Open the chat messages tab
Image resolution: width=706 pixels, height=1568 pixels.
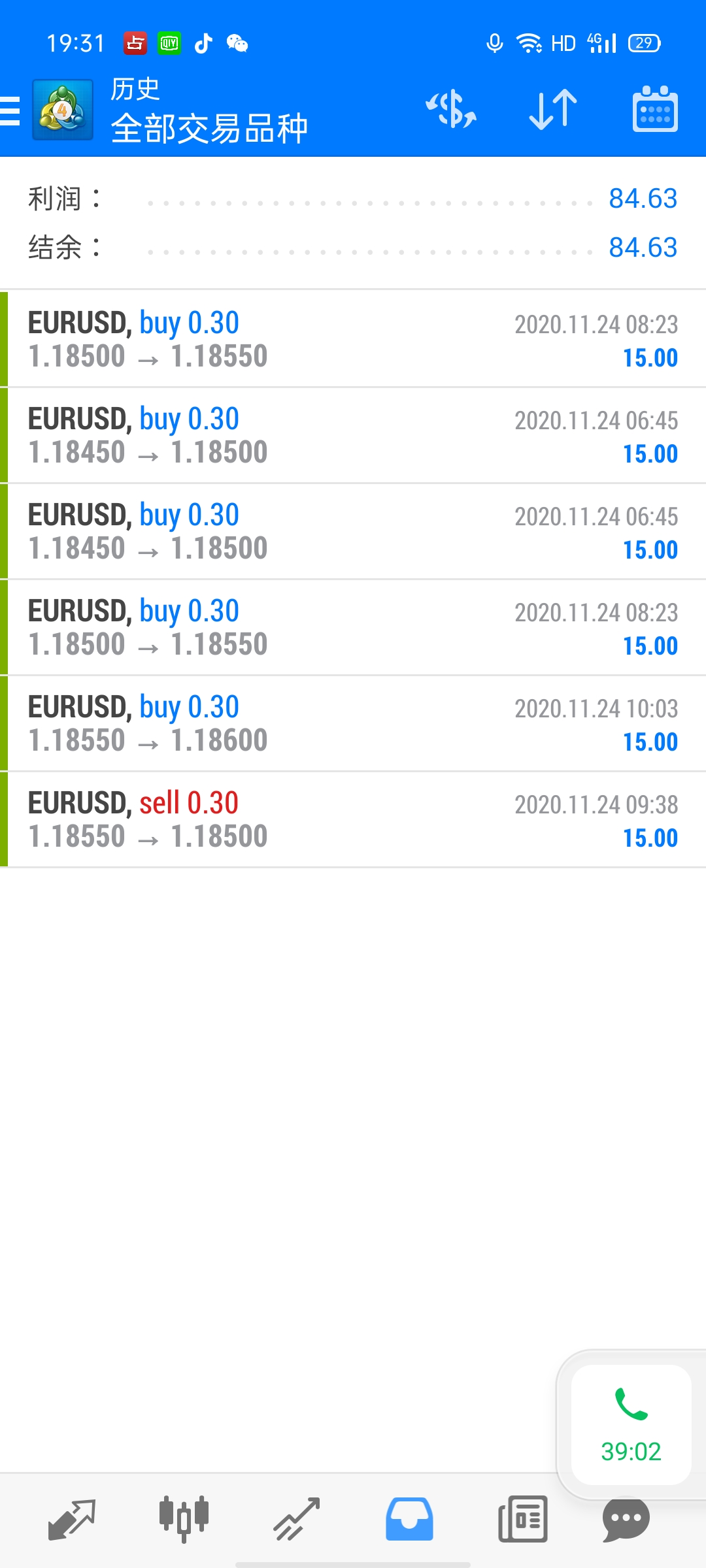pyautogui.click(x=626, y=1520)
